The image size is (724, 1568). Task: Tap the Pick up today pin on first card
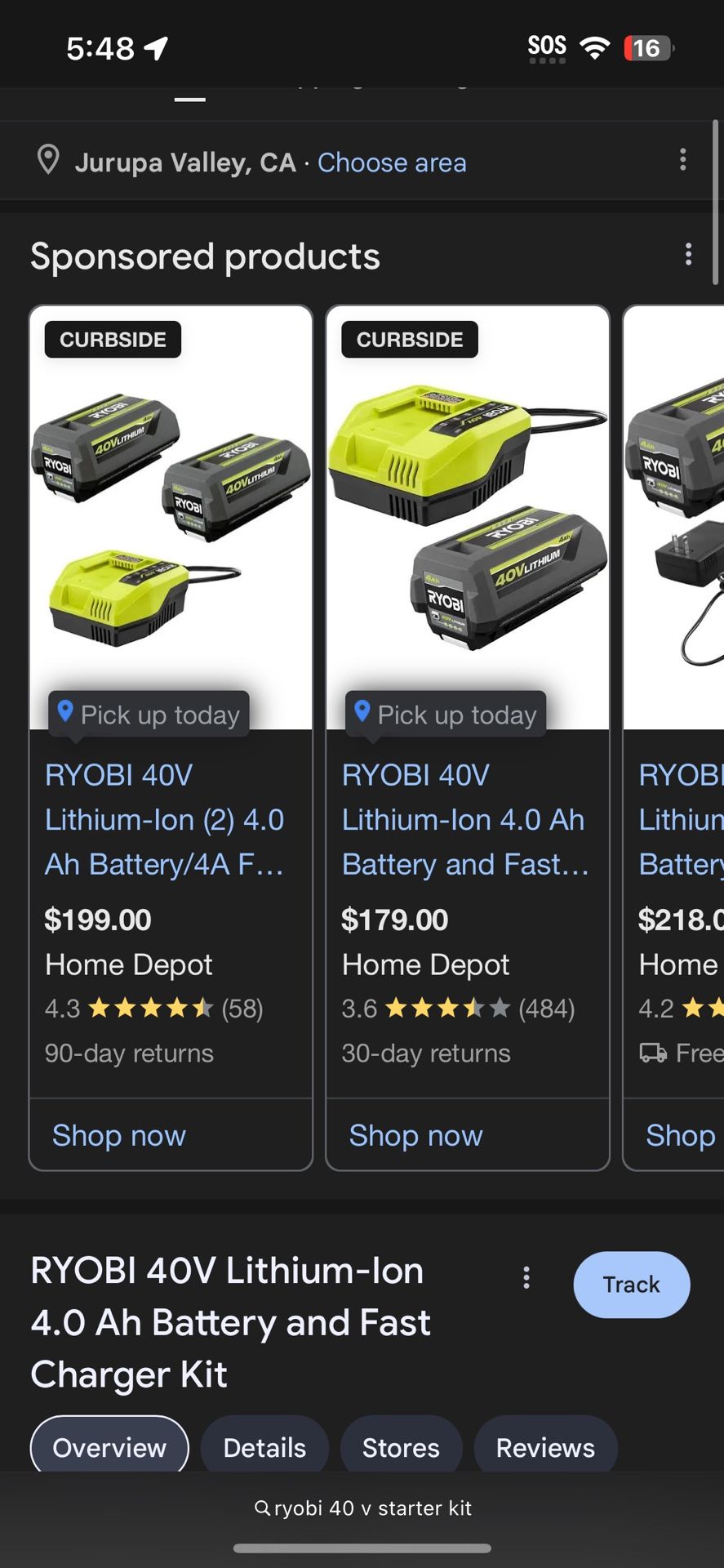[66, 714]
